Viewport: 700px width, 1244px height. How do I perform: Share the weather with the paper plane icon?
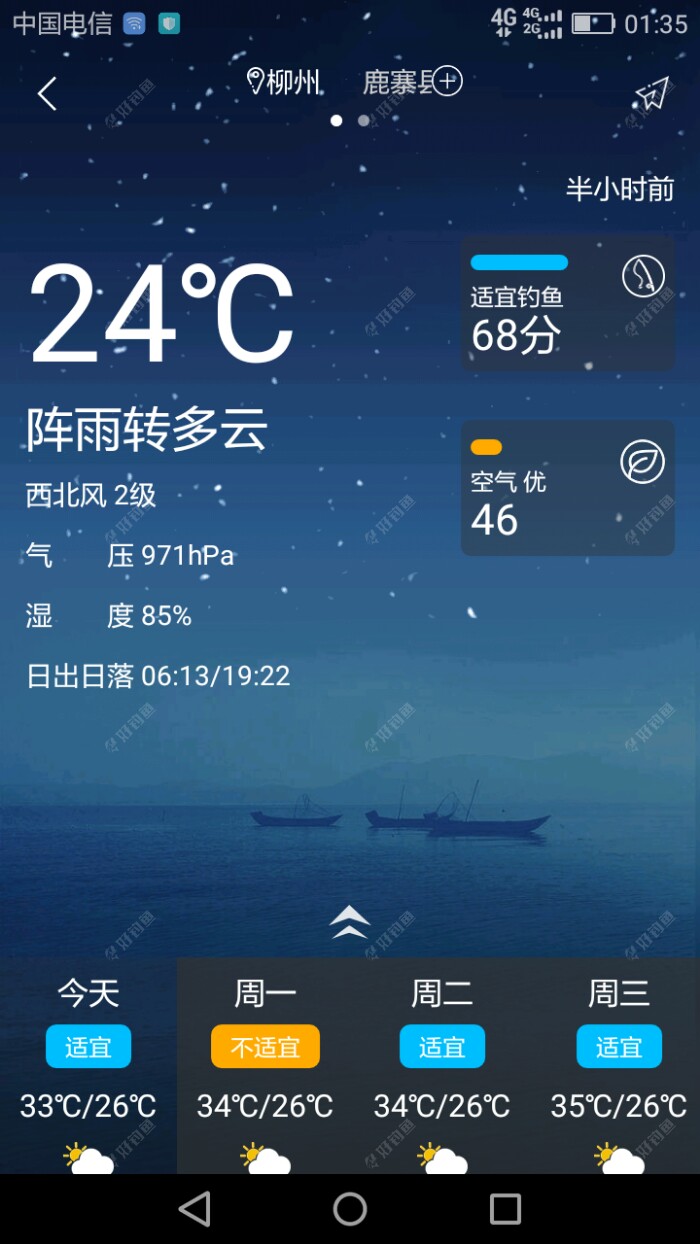point(651,94)
